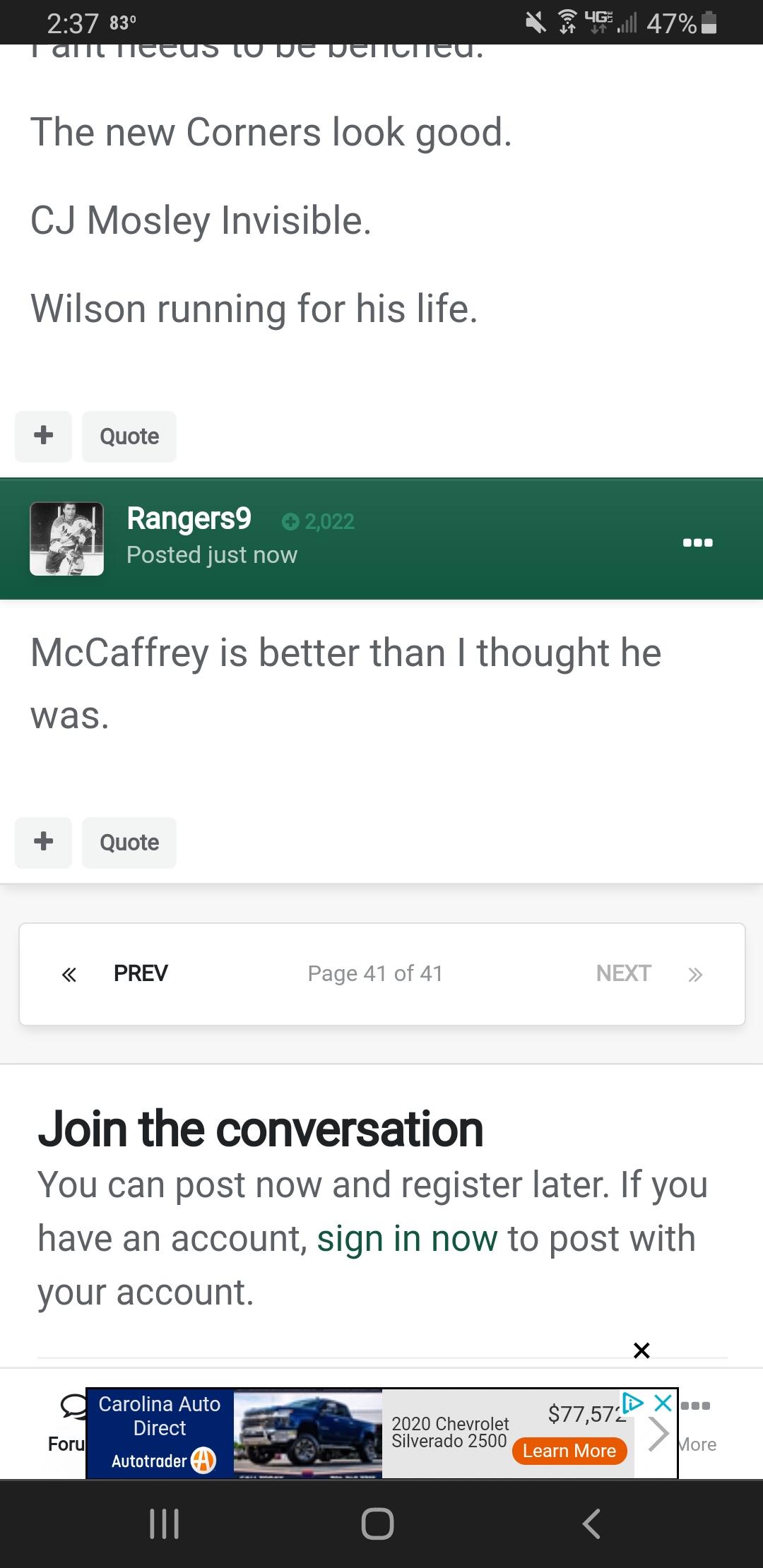Tap Learn More on the Silverado ad
The height and width of the screenshot is (1568, 763).
[569, 1451]
